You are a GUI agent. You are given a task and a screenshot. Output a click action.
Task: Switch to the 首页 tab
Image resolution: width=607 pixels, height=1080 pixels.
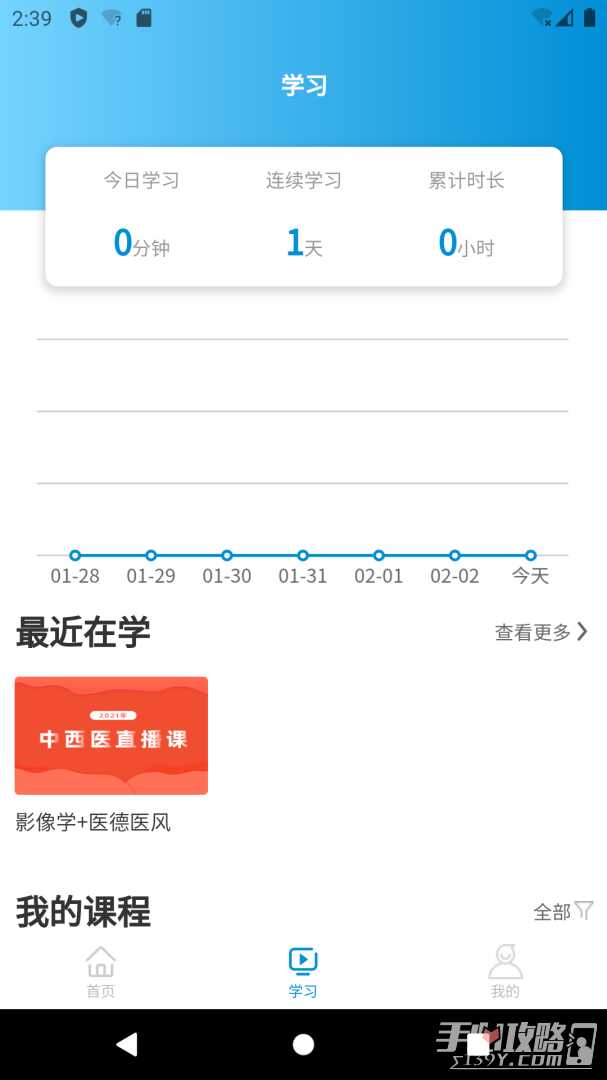tap(101, 972)
